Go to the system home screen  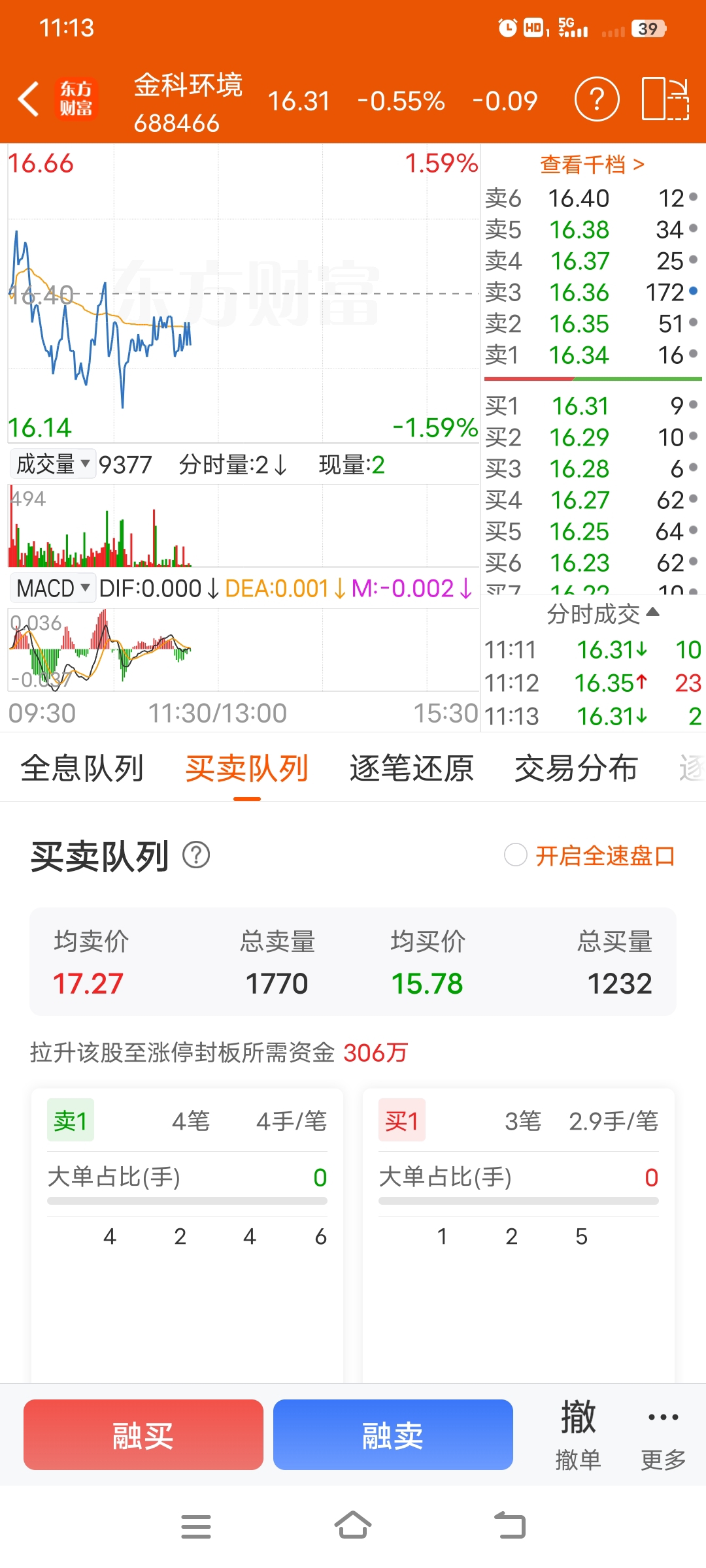[x=353, y=1527]
